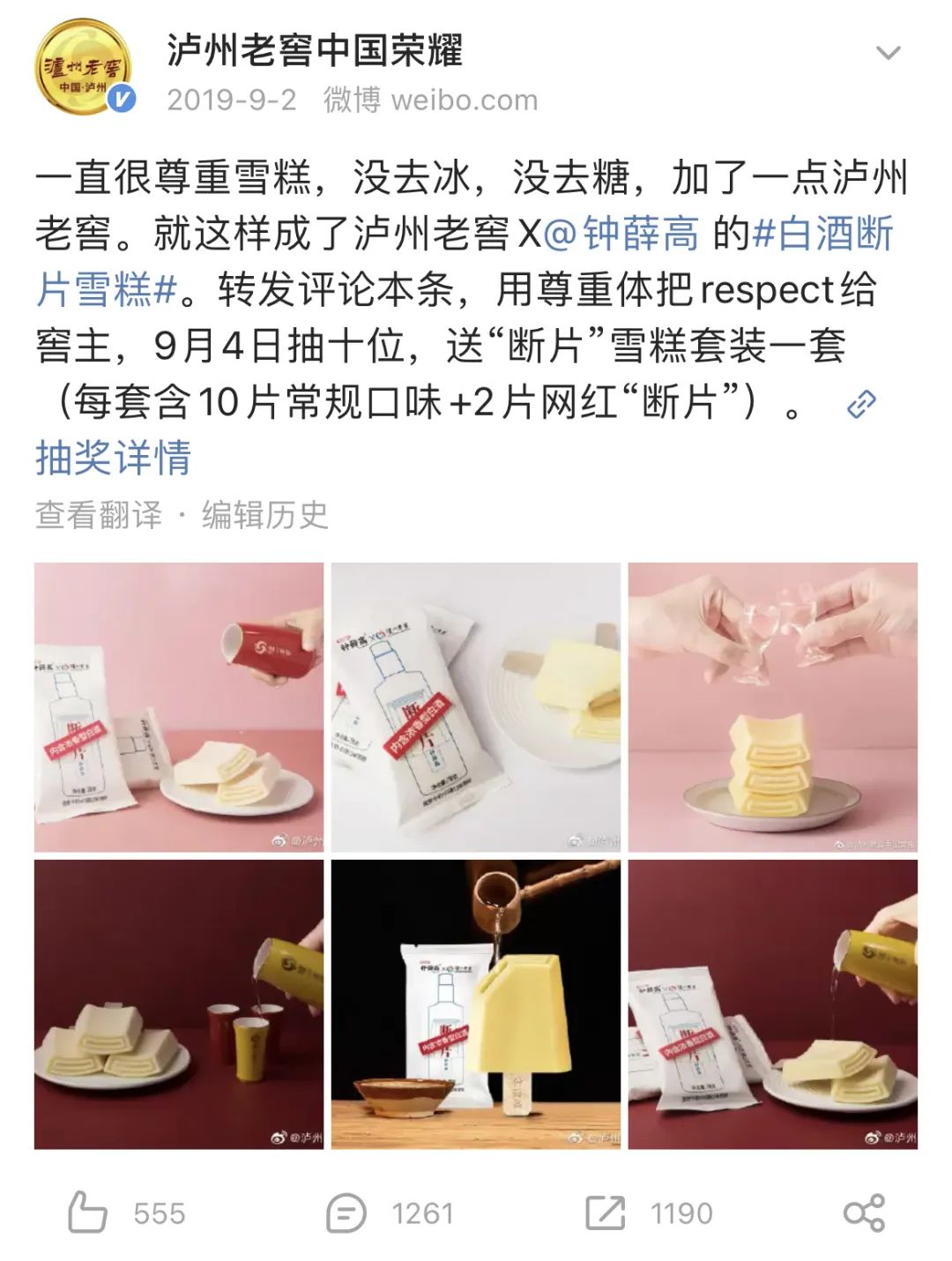Expand the post options chevron
This screenshot has height=1261, width=952.
[888, 54]
